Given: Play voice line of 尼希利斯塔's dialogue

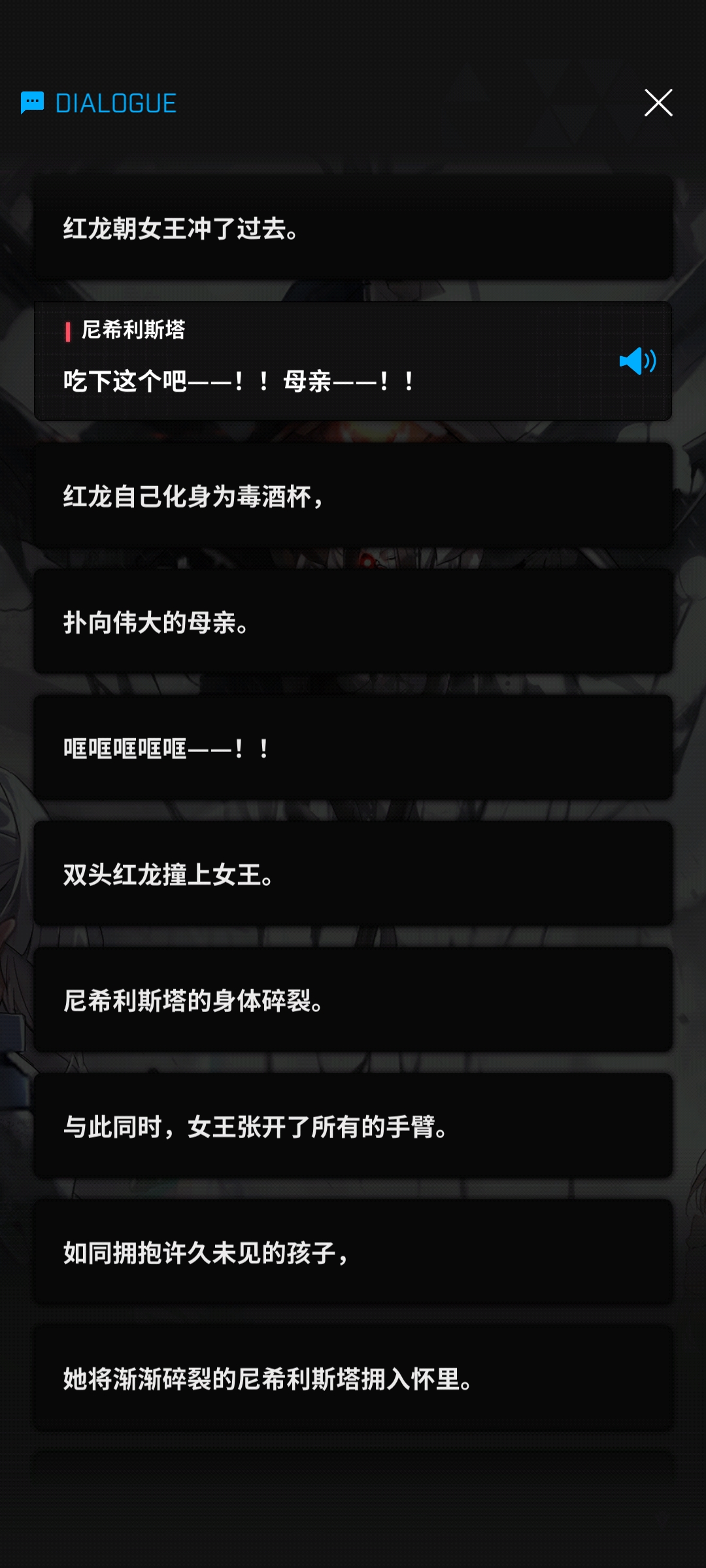Looking at the screenshot, I should (x=637, y=361).
